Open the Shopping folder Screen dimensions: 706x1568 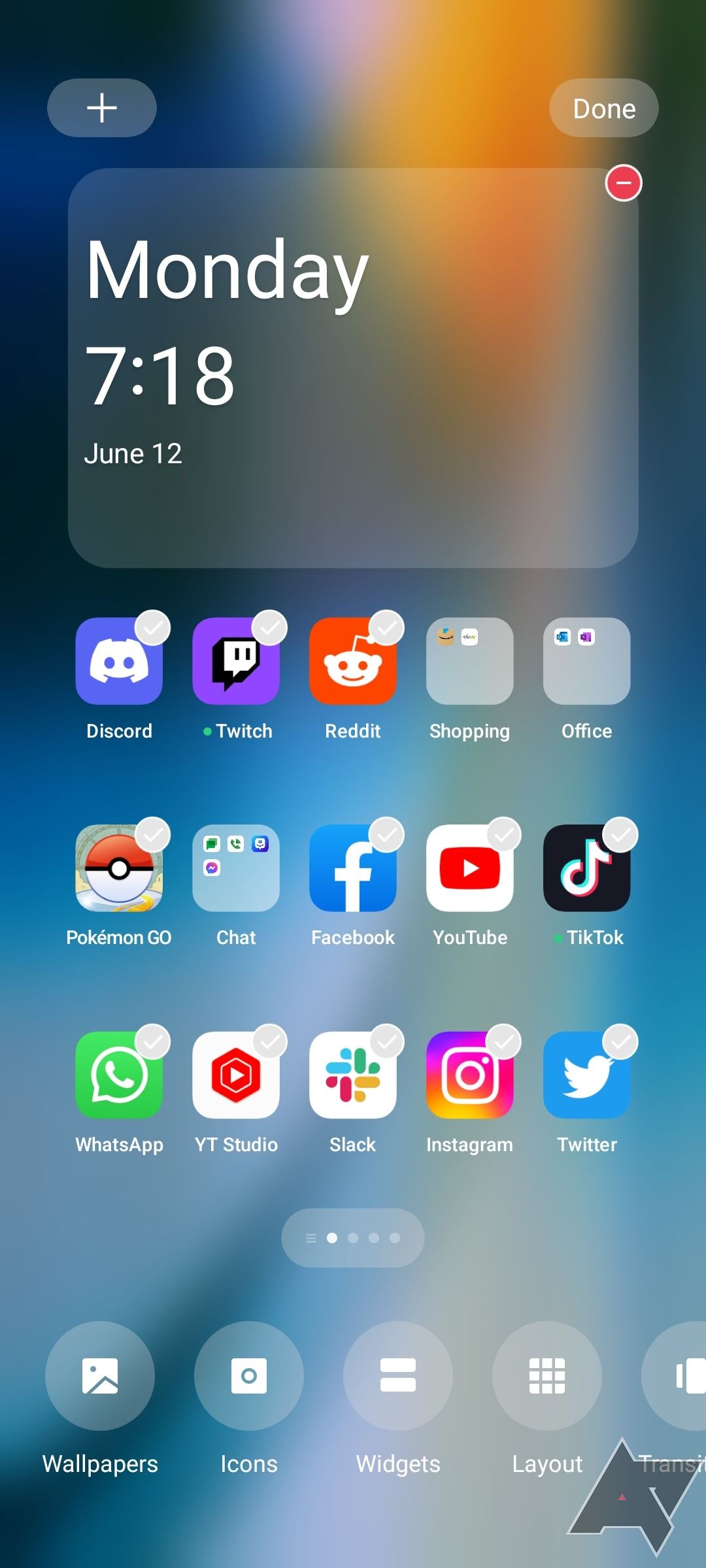(469, 661)
